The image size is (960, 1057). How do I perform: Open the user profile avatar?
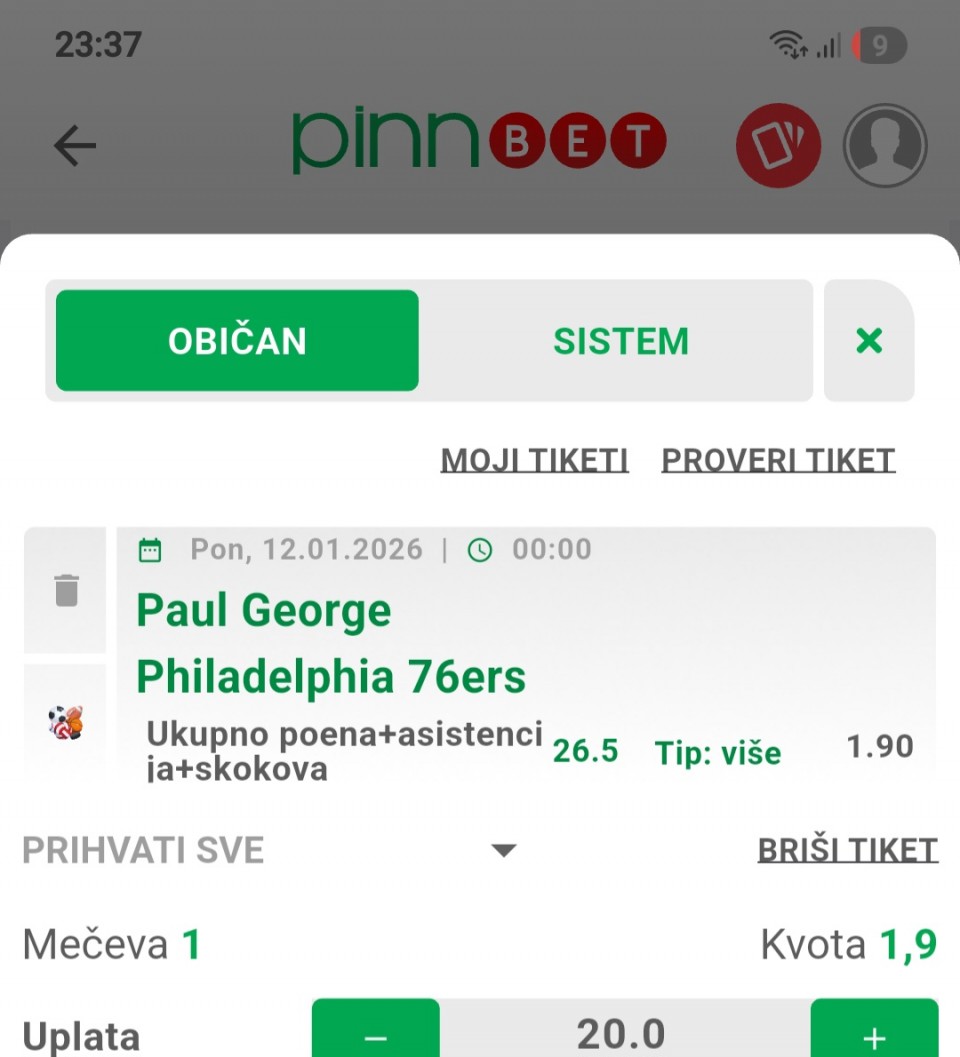click(885, 146)
